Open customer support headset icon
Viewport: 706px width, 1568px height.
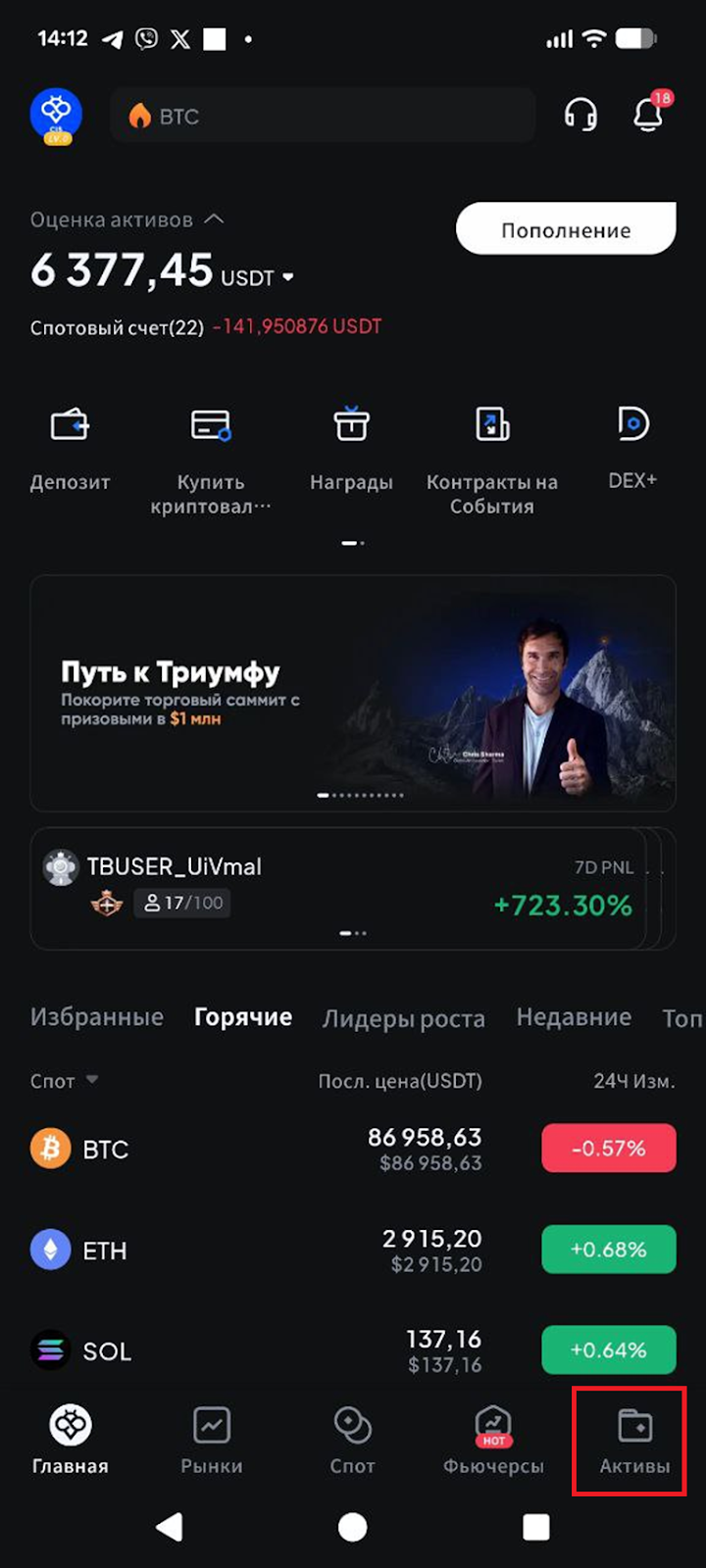[x=580, y=116]
